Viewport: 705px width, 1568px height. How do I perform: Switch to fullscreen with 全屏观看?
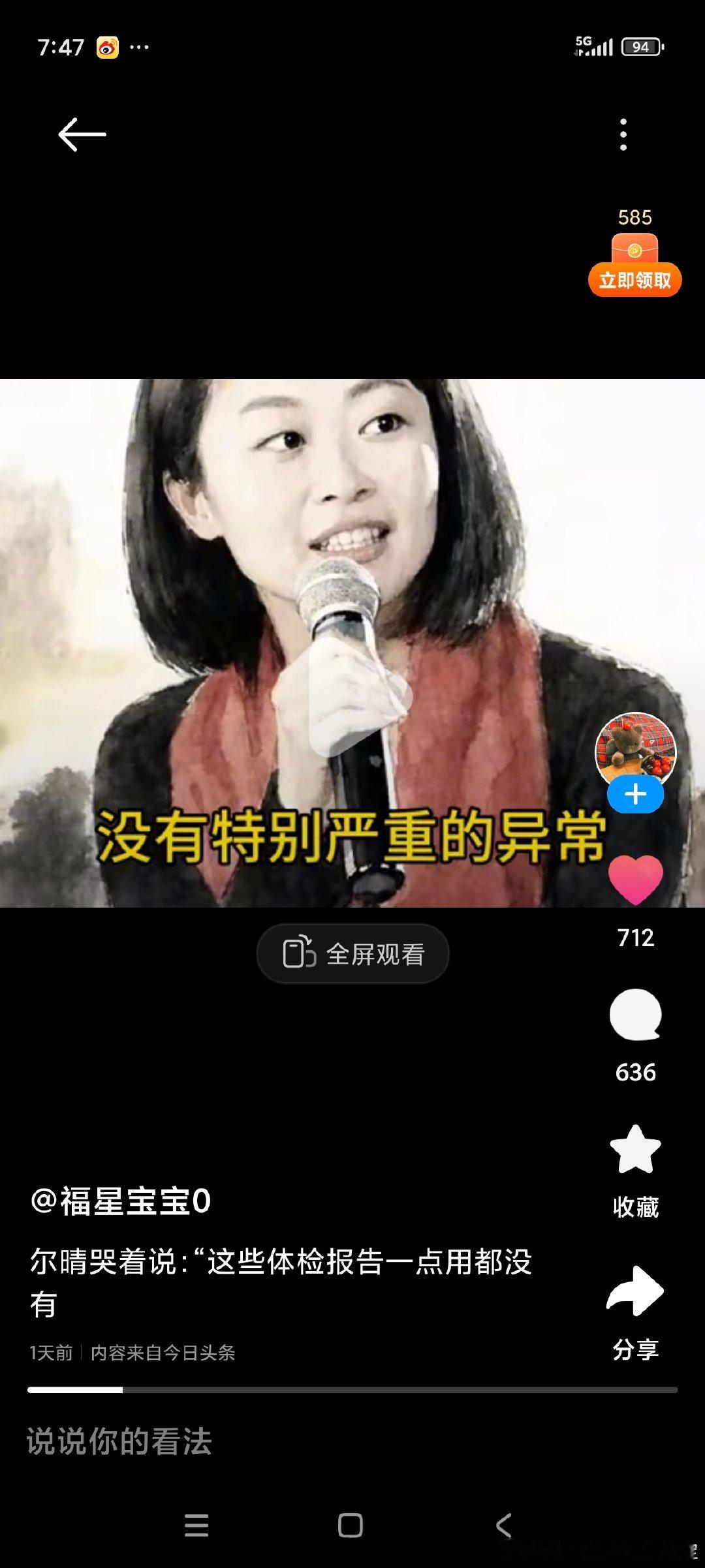(x=353, y=954)
